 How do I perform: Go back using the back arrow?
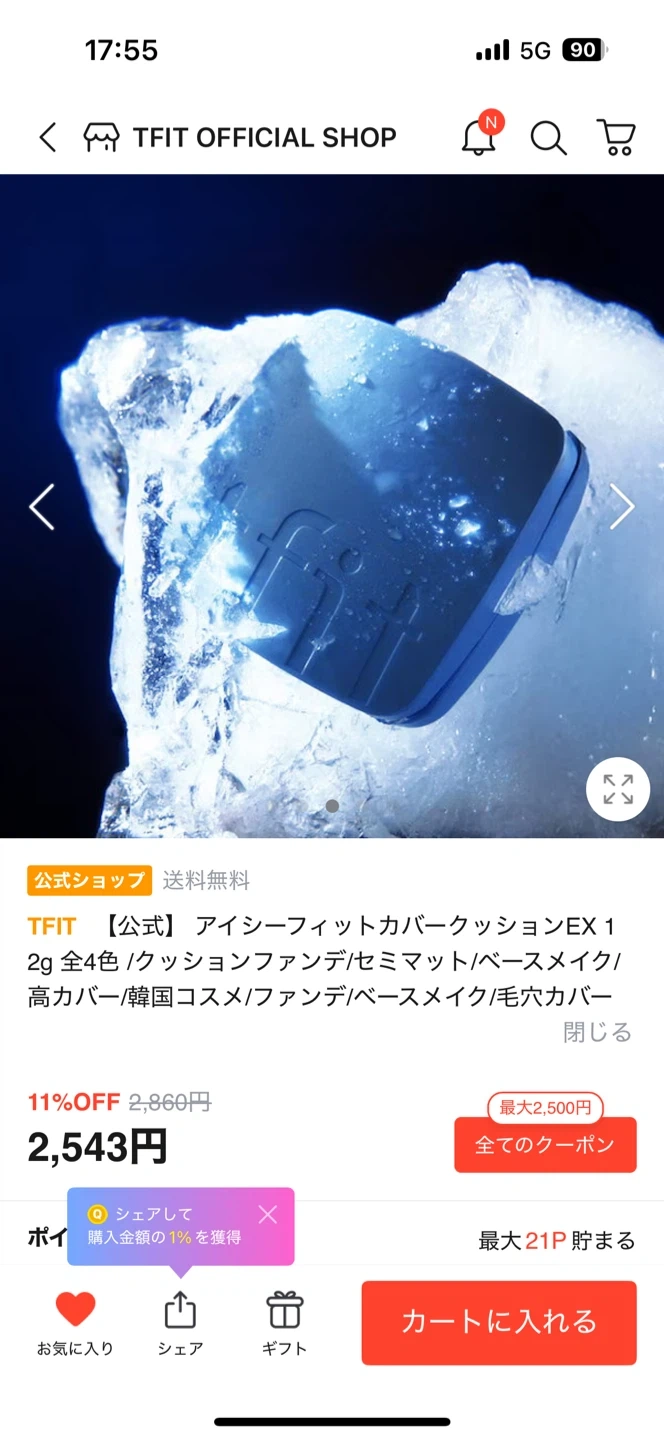tap(47, 137)
